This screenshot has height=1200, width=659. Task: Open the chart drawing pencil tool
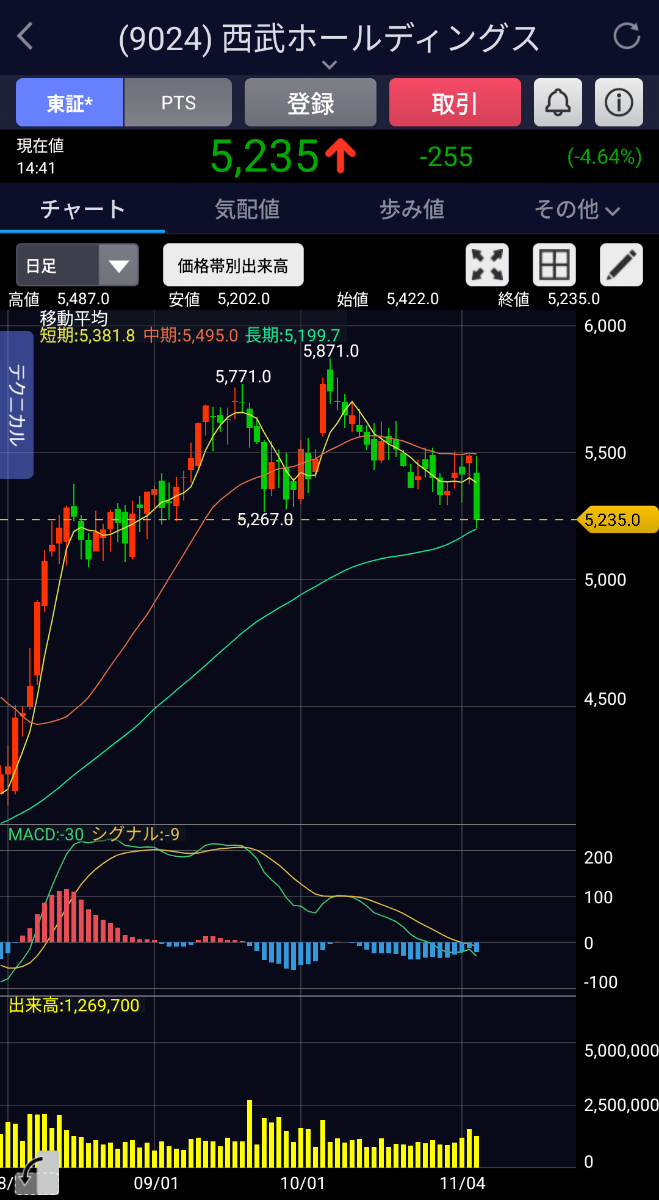[x=621, y=265]
